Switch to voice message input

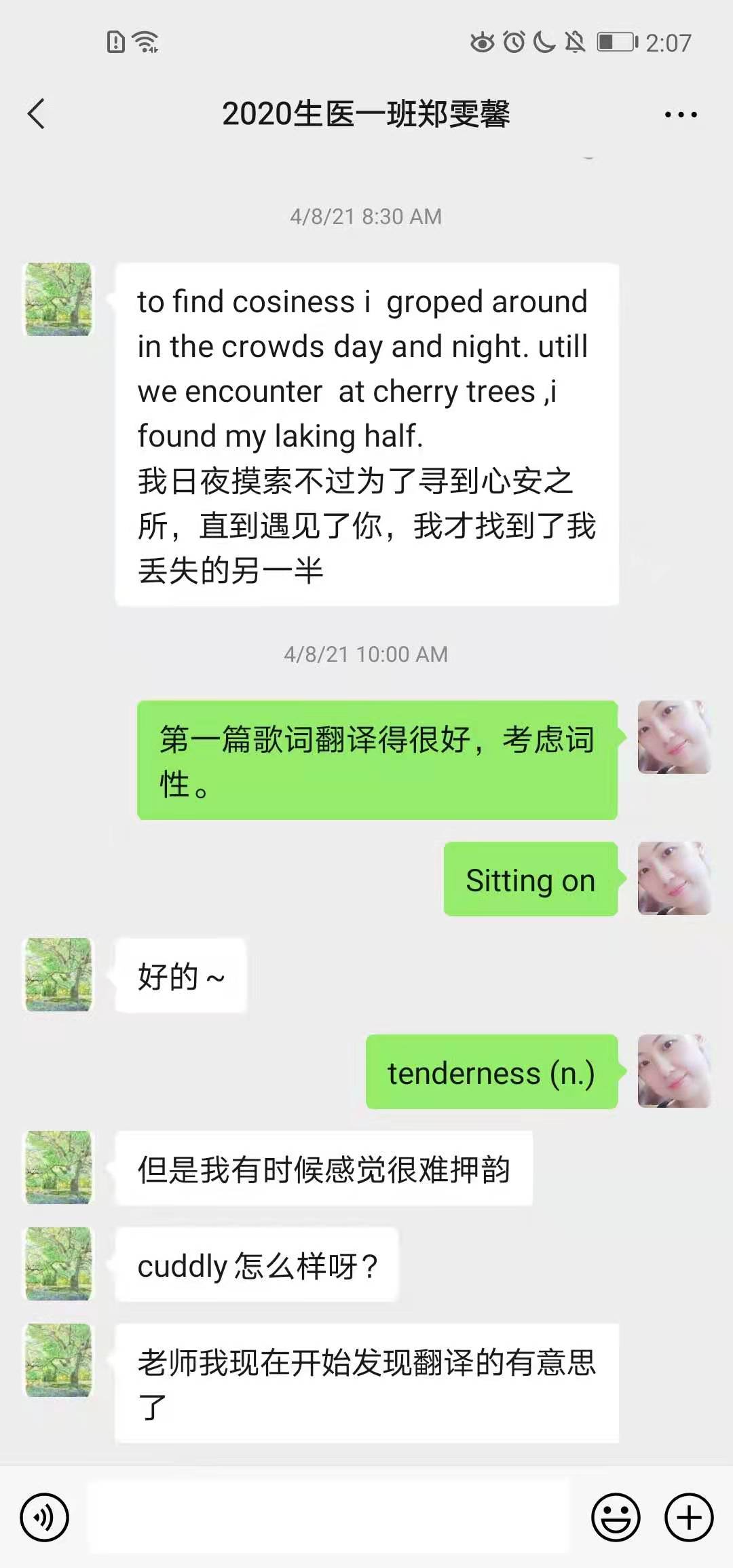(x=45, y=1517)
